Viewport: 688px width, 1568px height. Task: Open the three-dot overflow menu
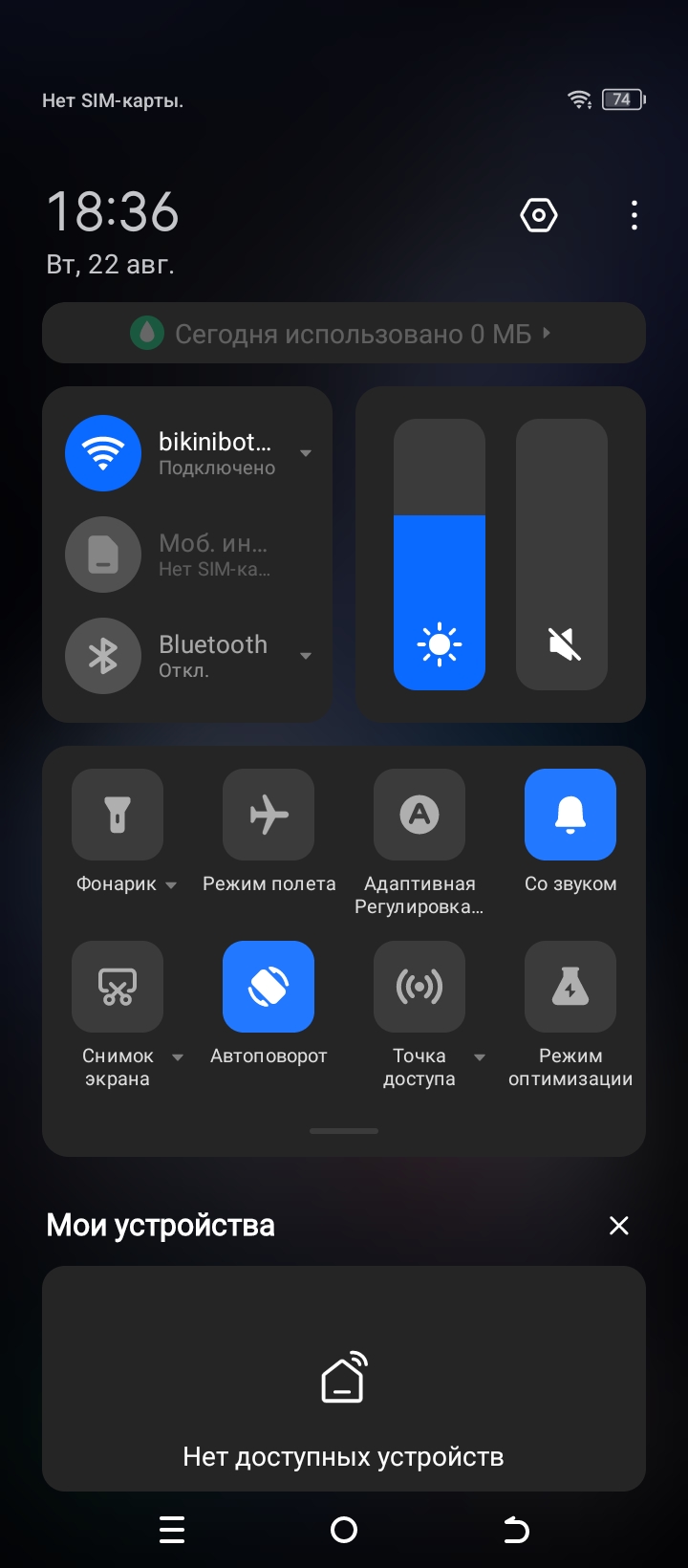pyautogui.click(x=634, y=215)
